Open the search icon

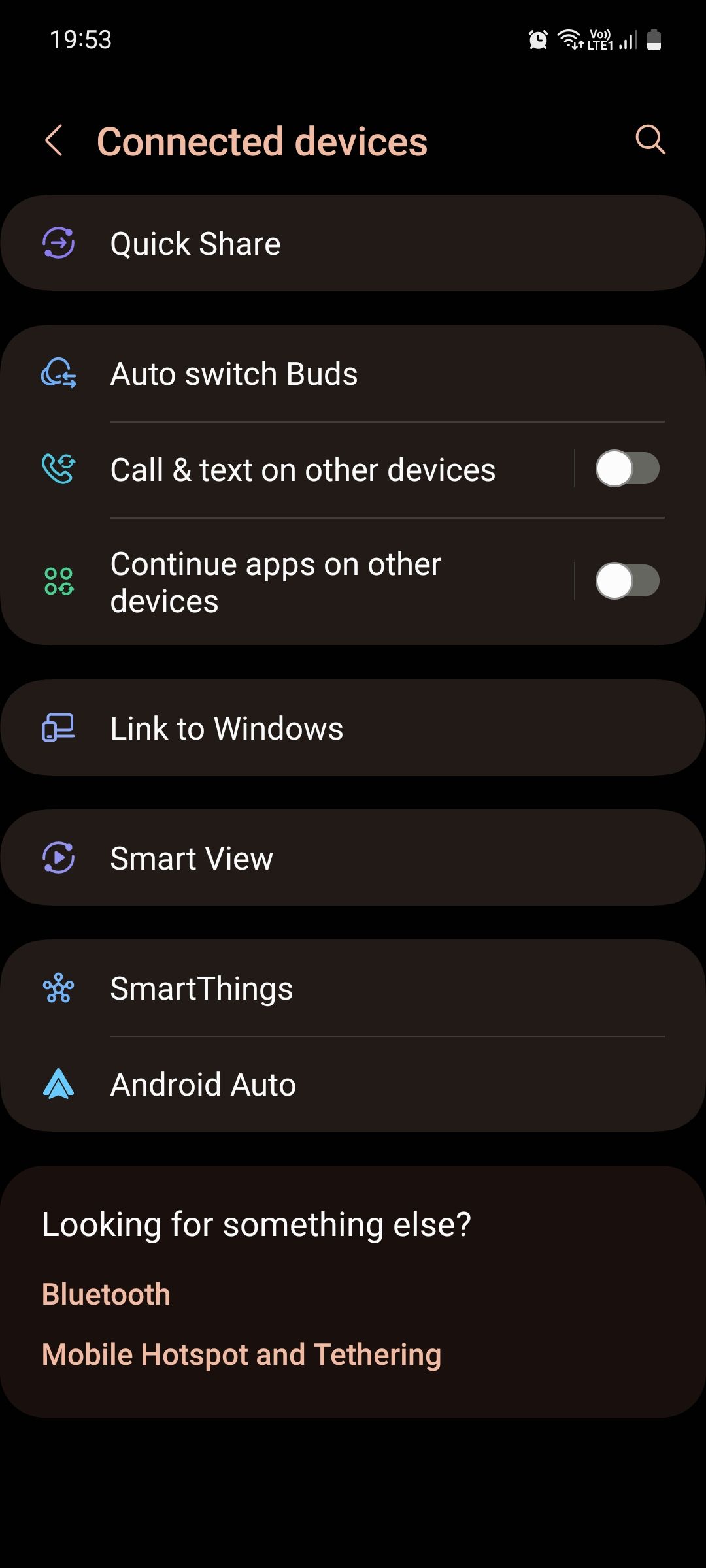point(650,140)
